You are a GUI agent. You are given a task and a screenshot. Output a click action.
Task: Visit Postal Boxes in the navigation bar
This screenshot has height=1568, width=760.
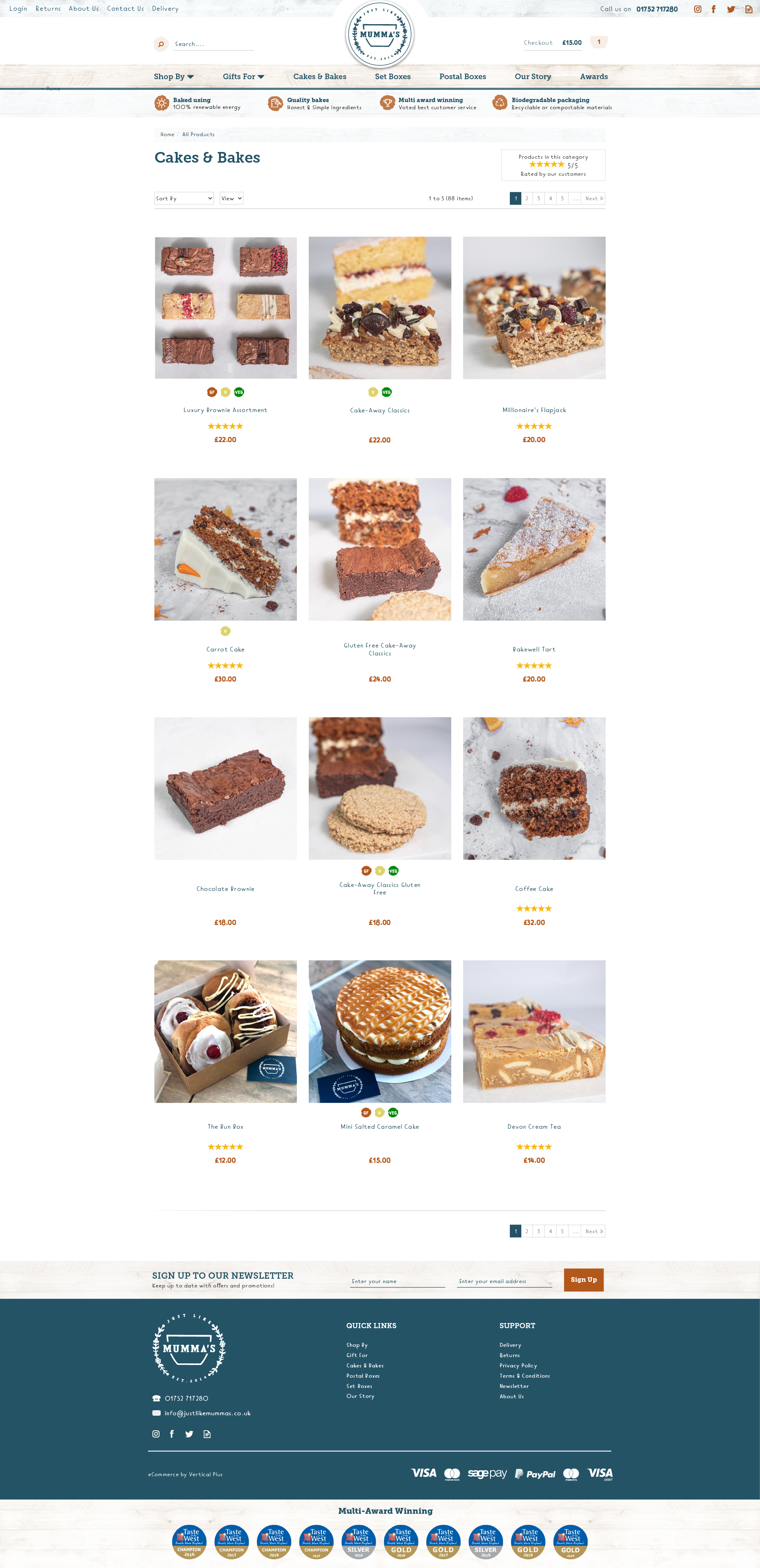click(x=462, y=77)
